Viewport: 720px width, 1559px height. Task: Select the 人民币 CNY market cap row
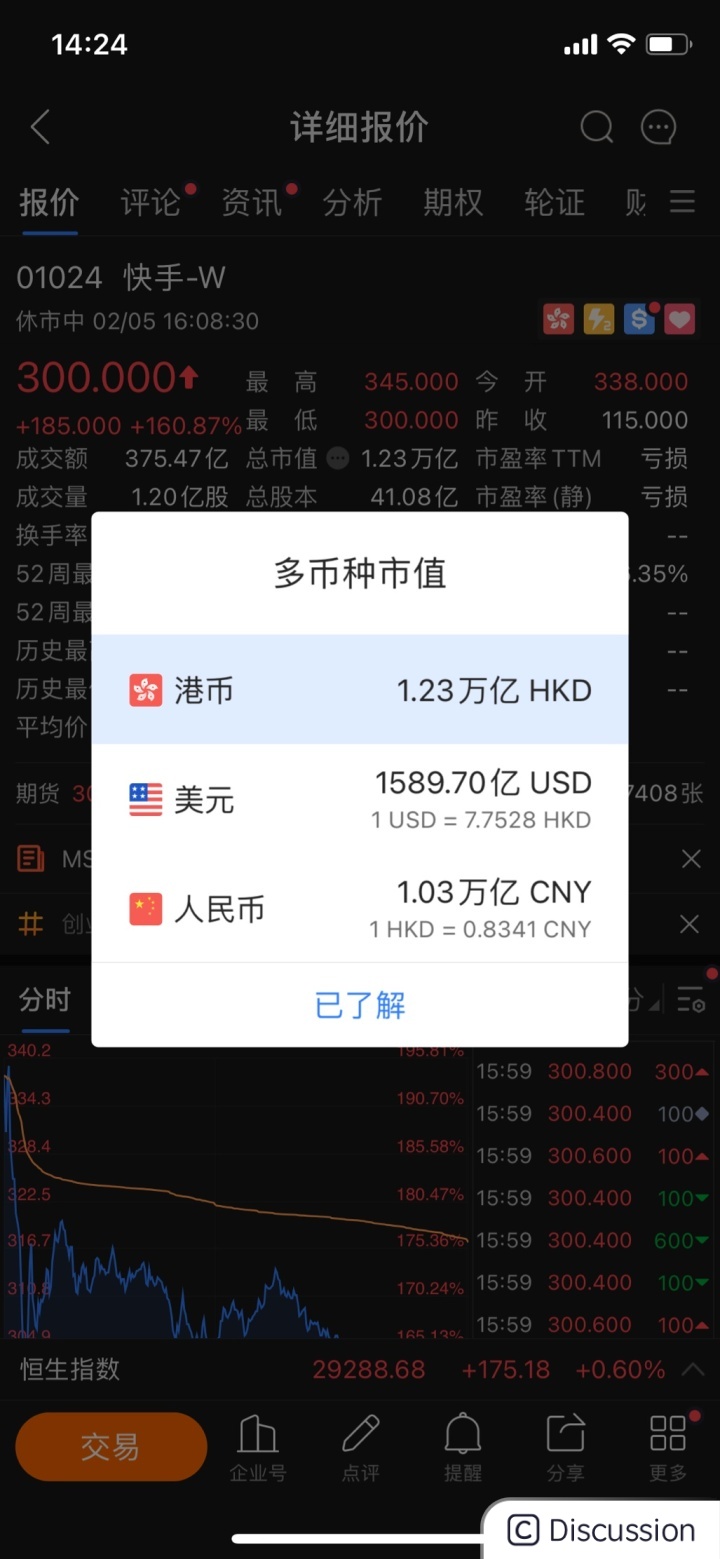click(360, 908)
